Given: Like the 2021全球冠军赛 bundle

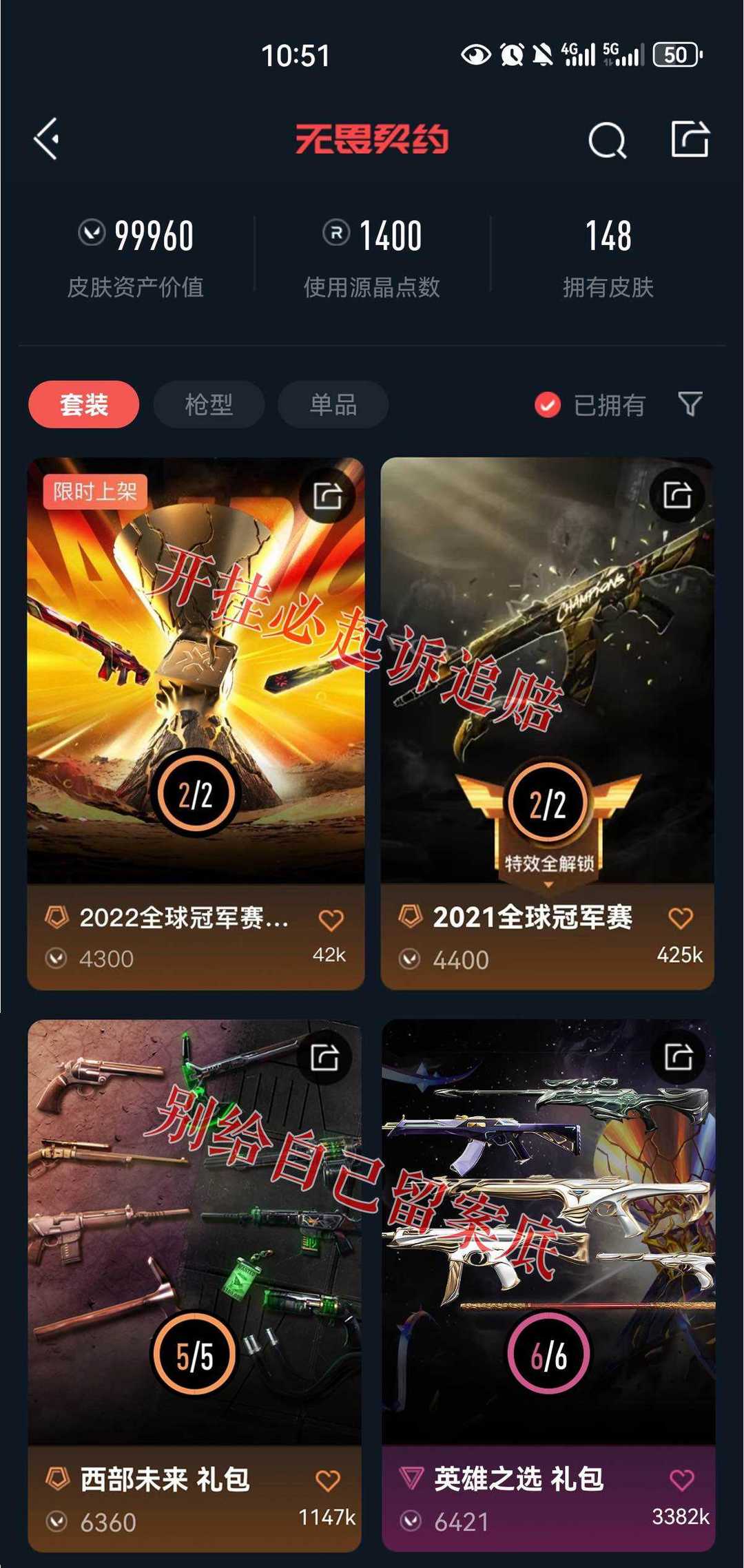Looking at the screenshot, I should click(681, 918).
